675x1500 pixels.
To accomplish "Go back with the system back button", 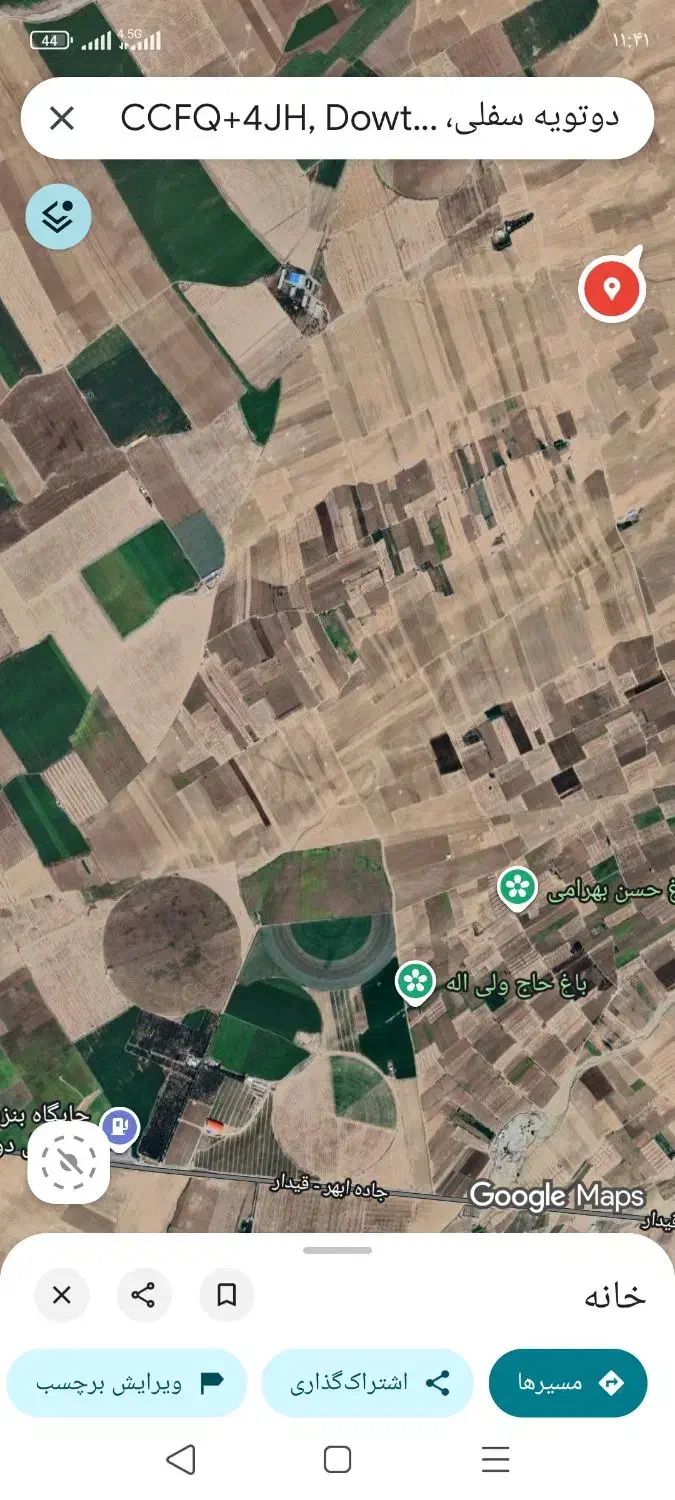I will 180,1460.
